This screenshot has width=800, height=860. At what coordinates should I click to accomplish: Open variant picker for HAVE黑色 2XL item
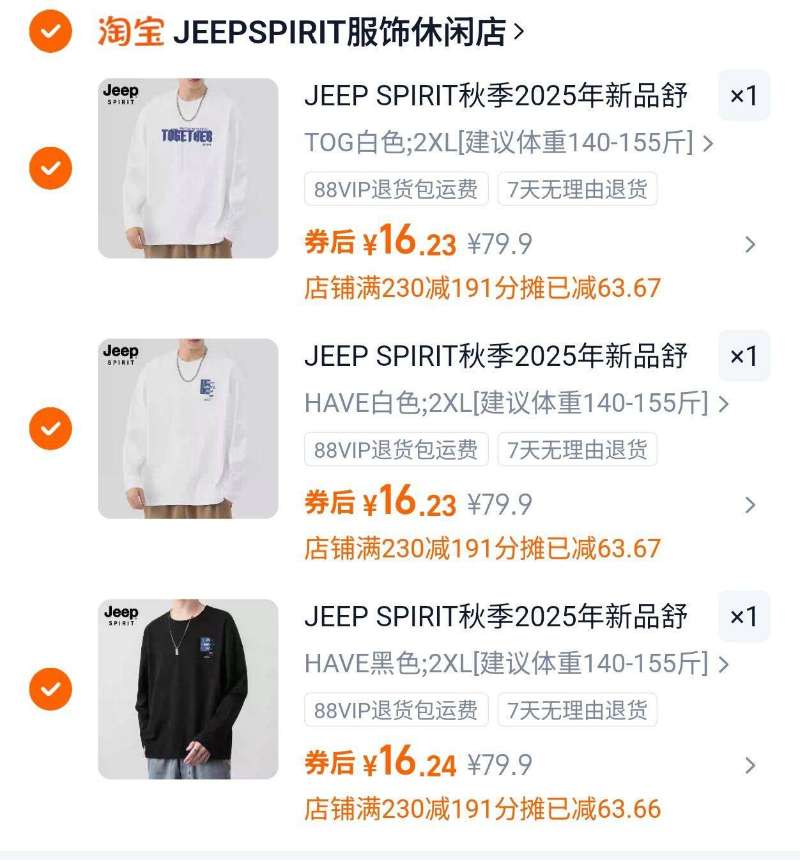pyautogui.click(x=512, y=663)
